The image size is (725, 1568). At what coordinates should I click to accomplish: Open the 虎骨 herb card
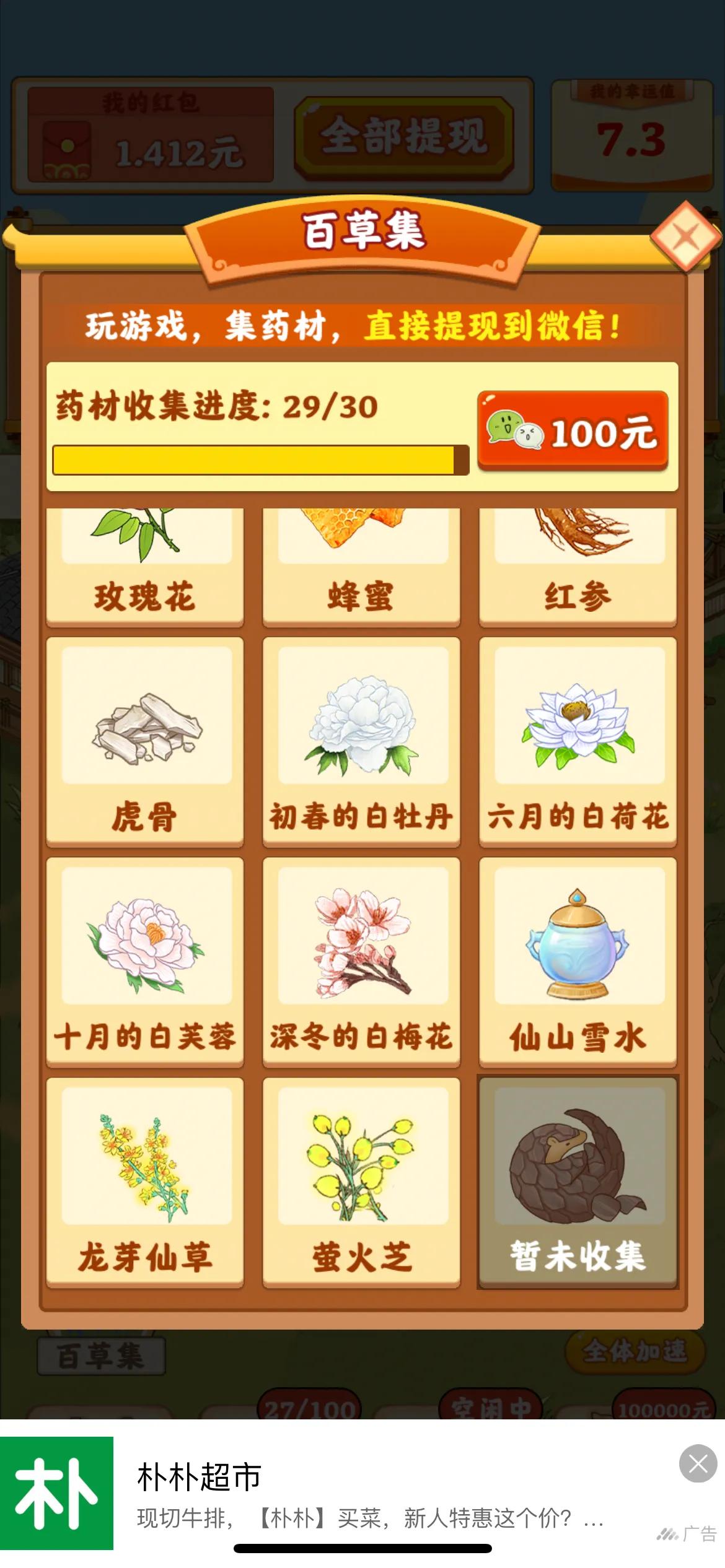145,741
